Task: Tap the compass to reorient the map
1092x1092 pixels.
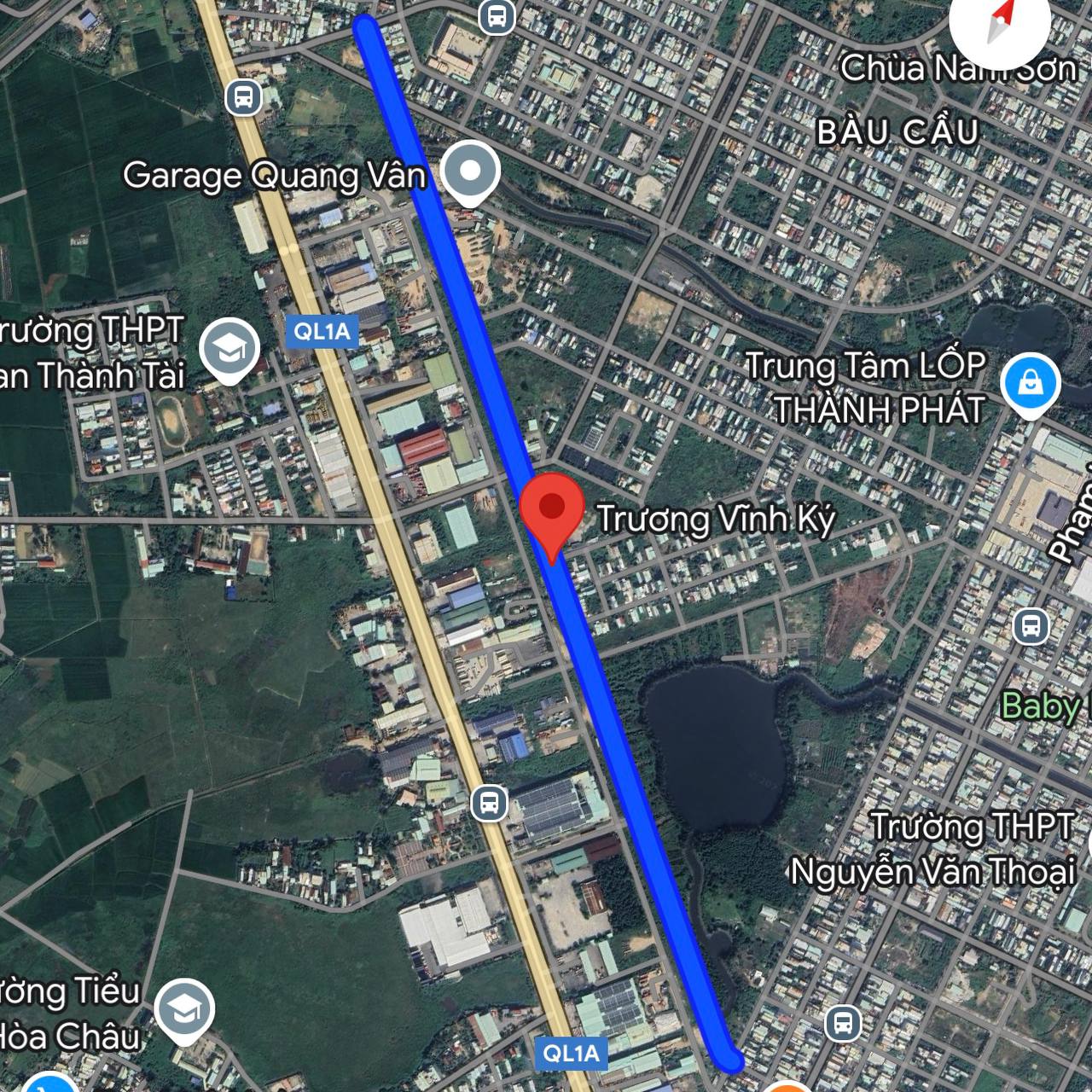Action: coord(1000,24)
